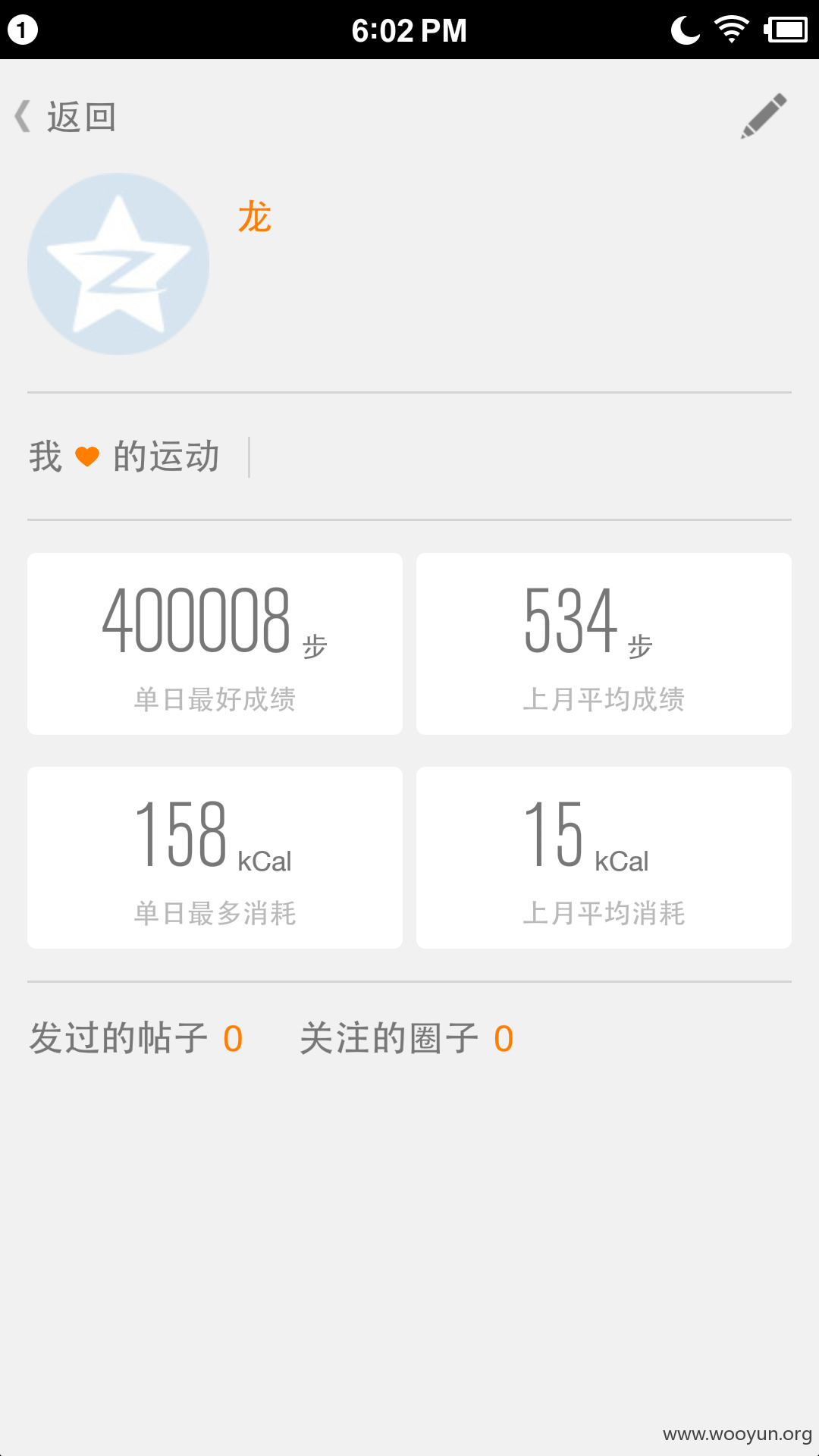The height and width of the screenshot is (1456, 819).
Task: Open 关注的圈子 circles list
Action: [406, 1038]
